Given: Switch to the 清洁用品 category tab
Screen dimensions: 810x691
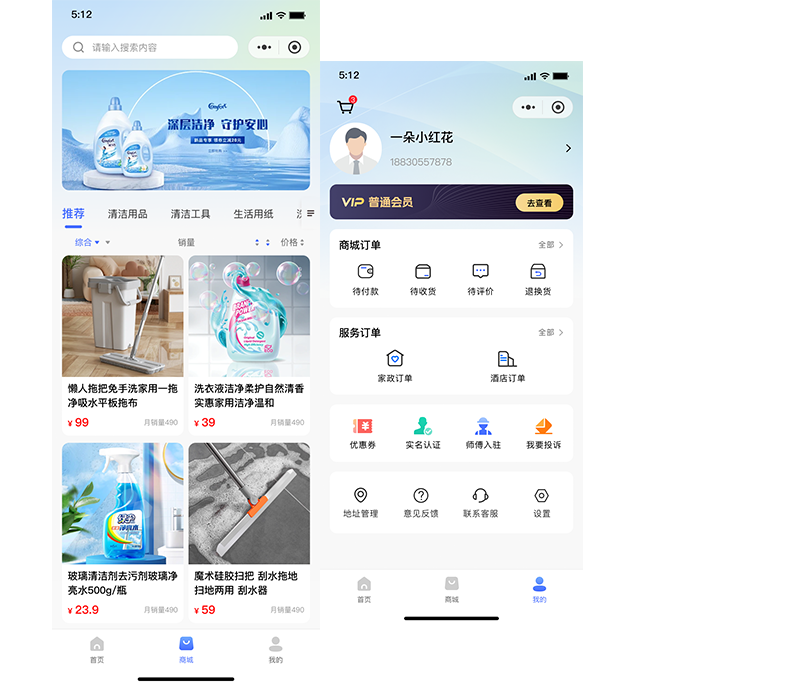Looking at the screenshot, I should (127, 214).
